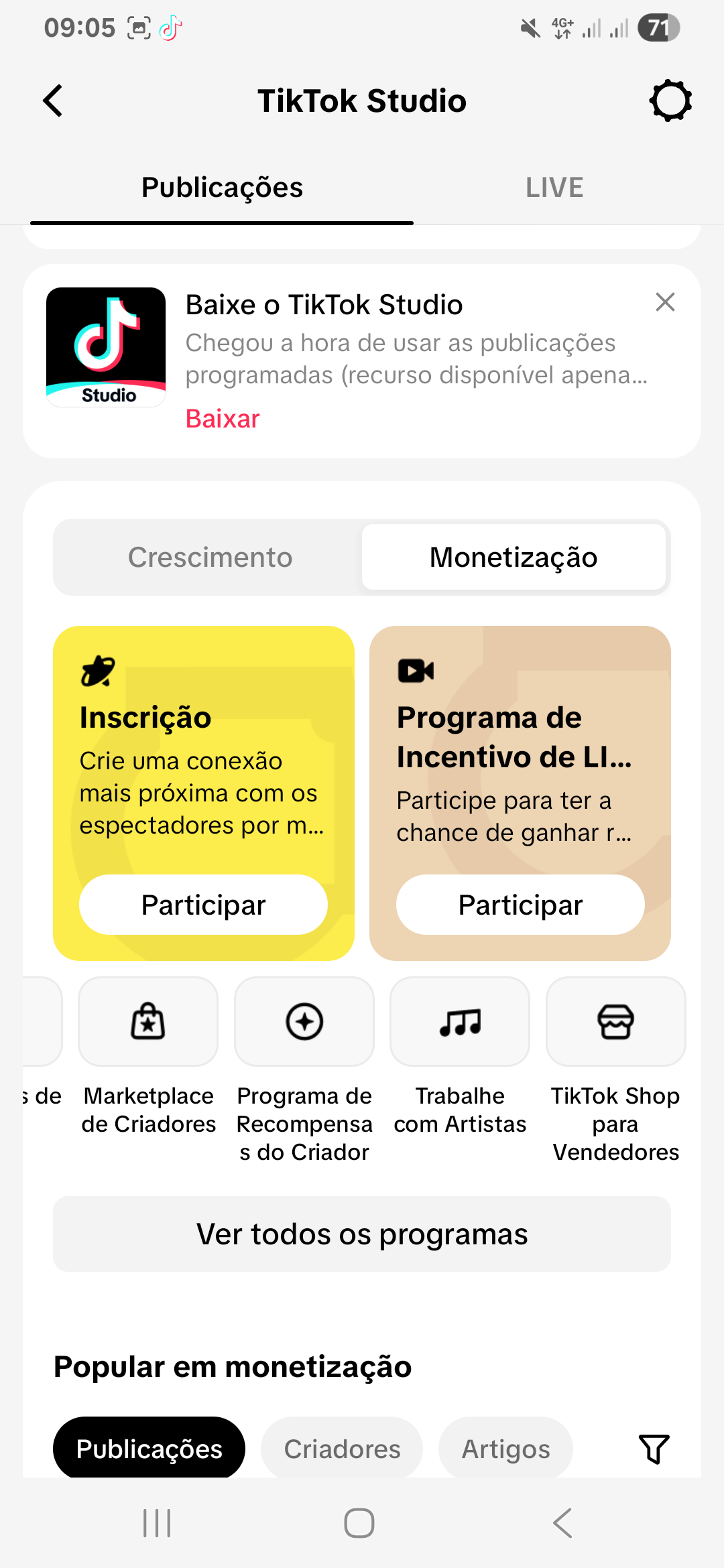Open TikTok Studio settings gear

[x=670, y=101]
